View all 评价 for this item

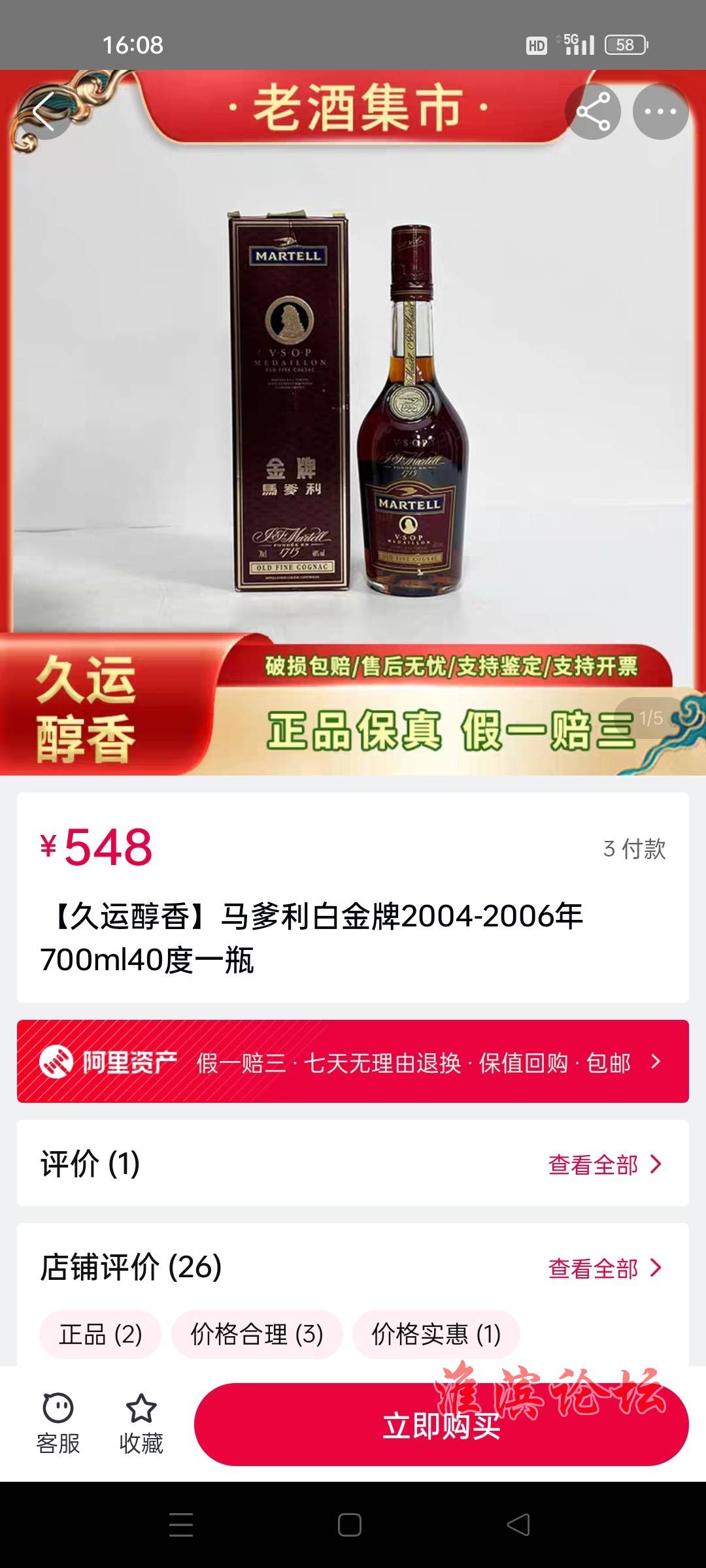(x=605, y=1164)
